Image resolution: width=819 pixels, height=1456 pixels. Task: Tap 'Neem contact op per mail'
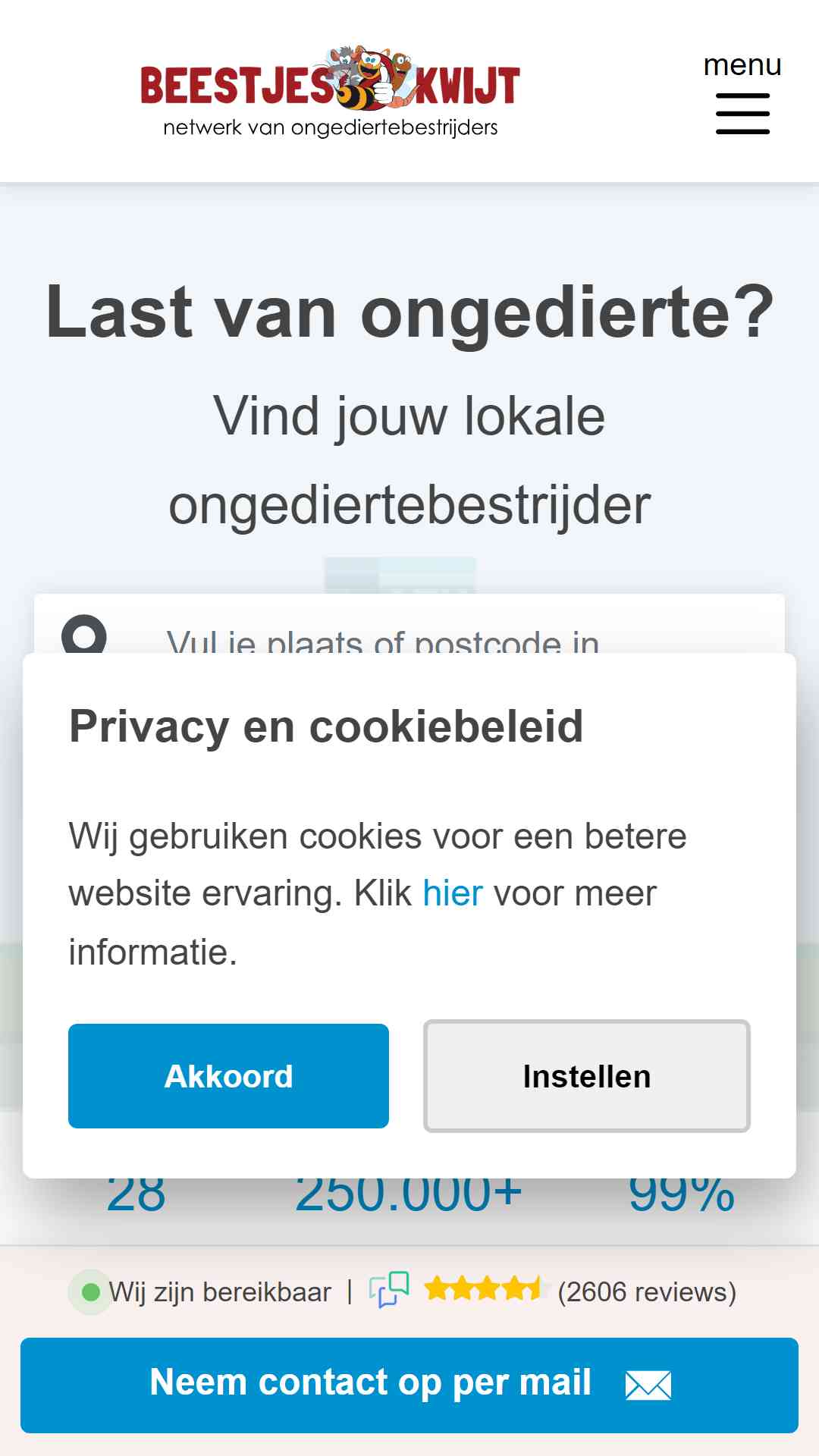point(409,1385)
